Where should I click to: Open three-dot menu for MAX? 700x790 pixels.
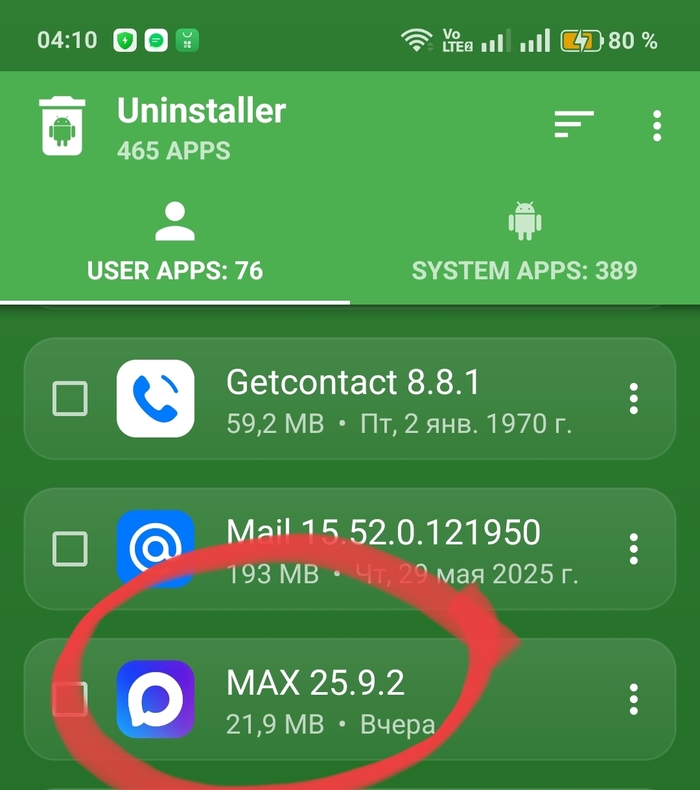coord(633,699)
